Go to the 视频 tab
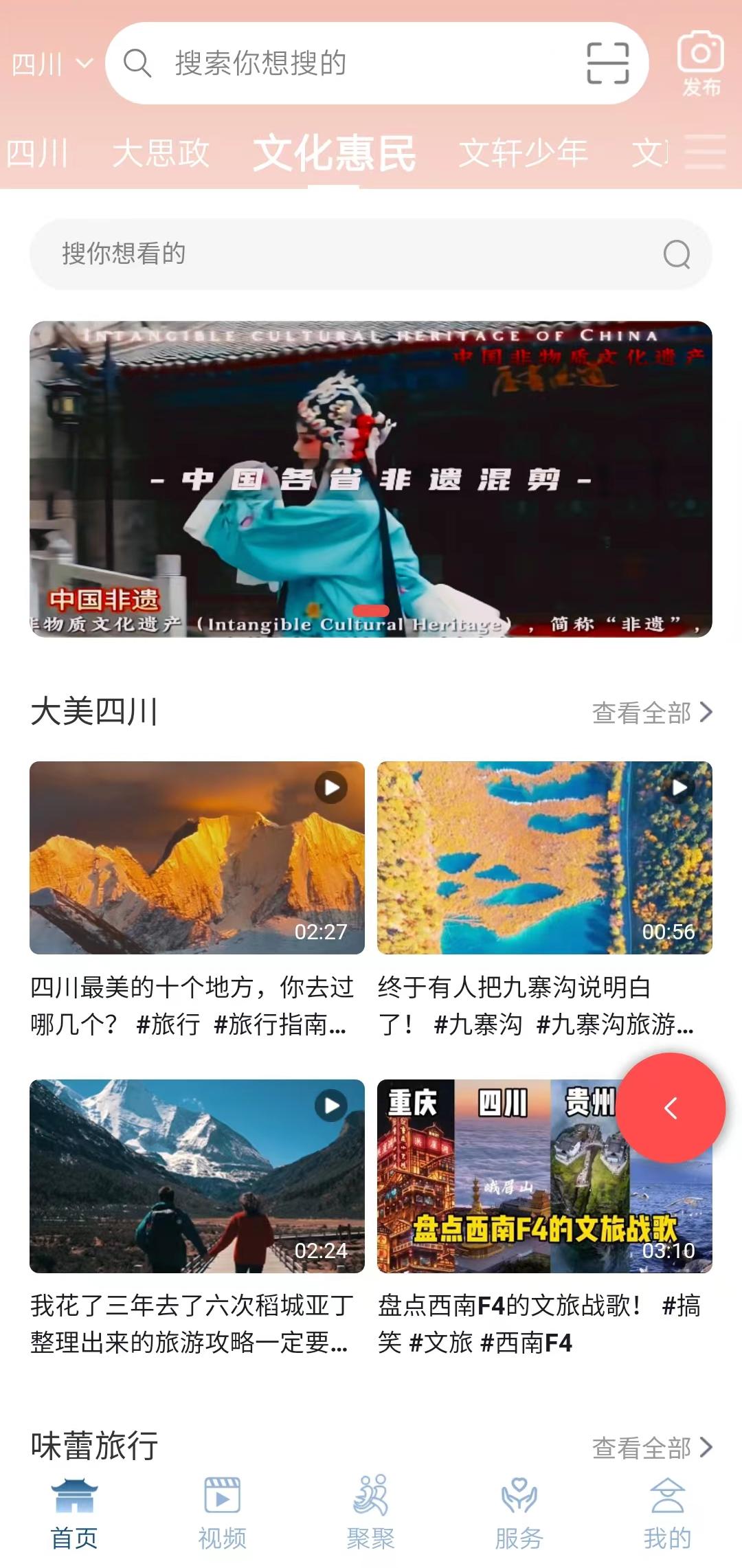Image resolution: width=742 pixels, height=1568 pixels. (x=223, y=1513)
